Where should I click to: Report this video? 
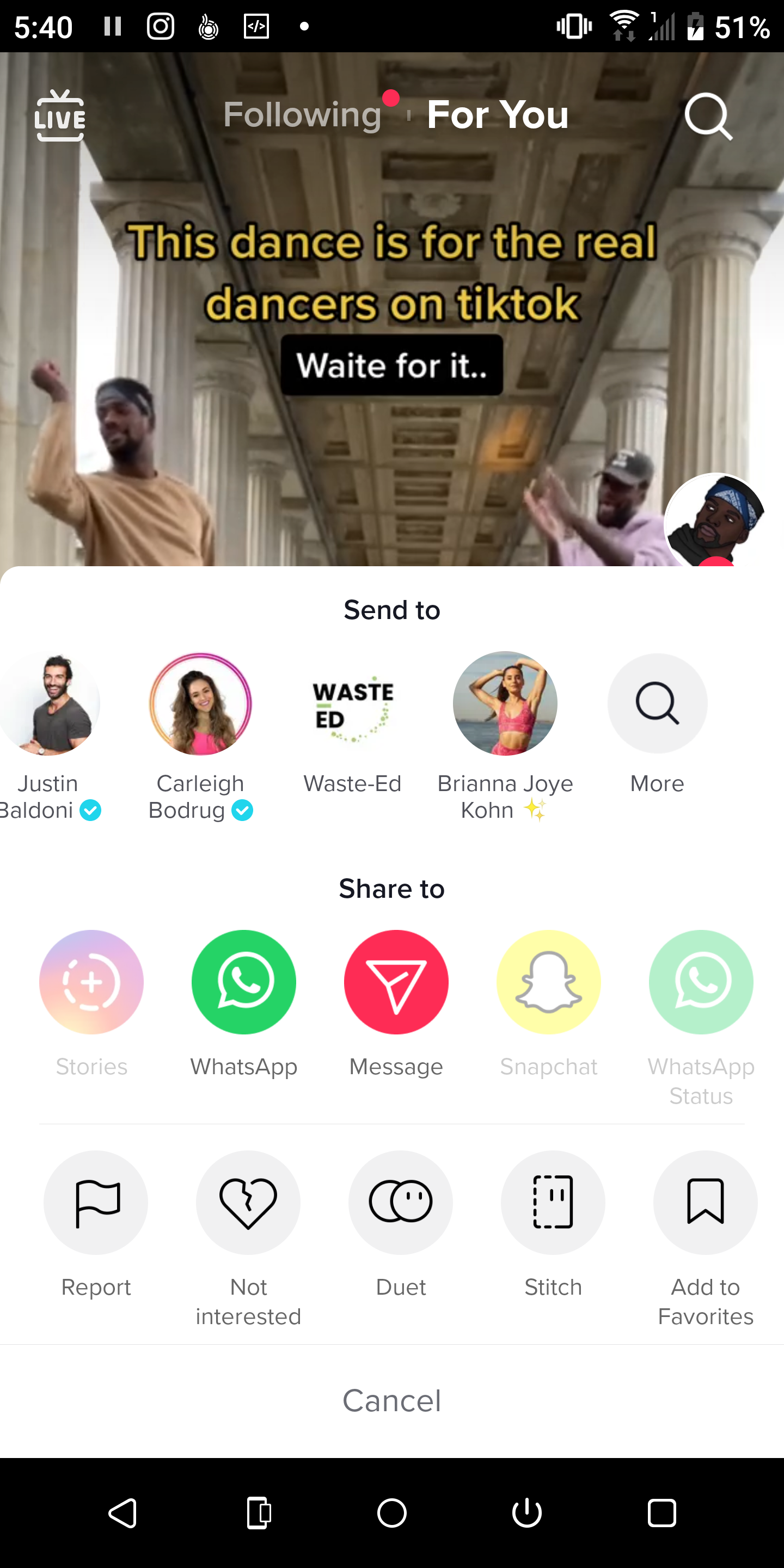point(96,1202)
